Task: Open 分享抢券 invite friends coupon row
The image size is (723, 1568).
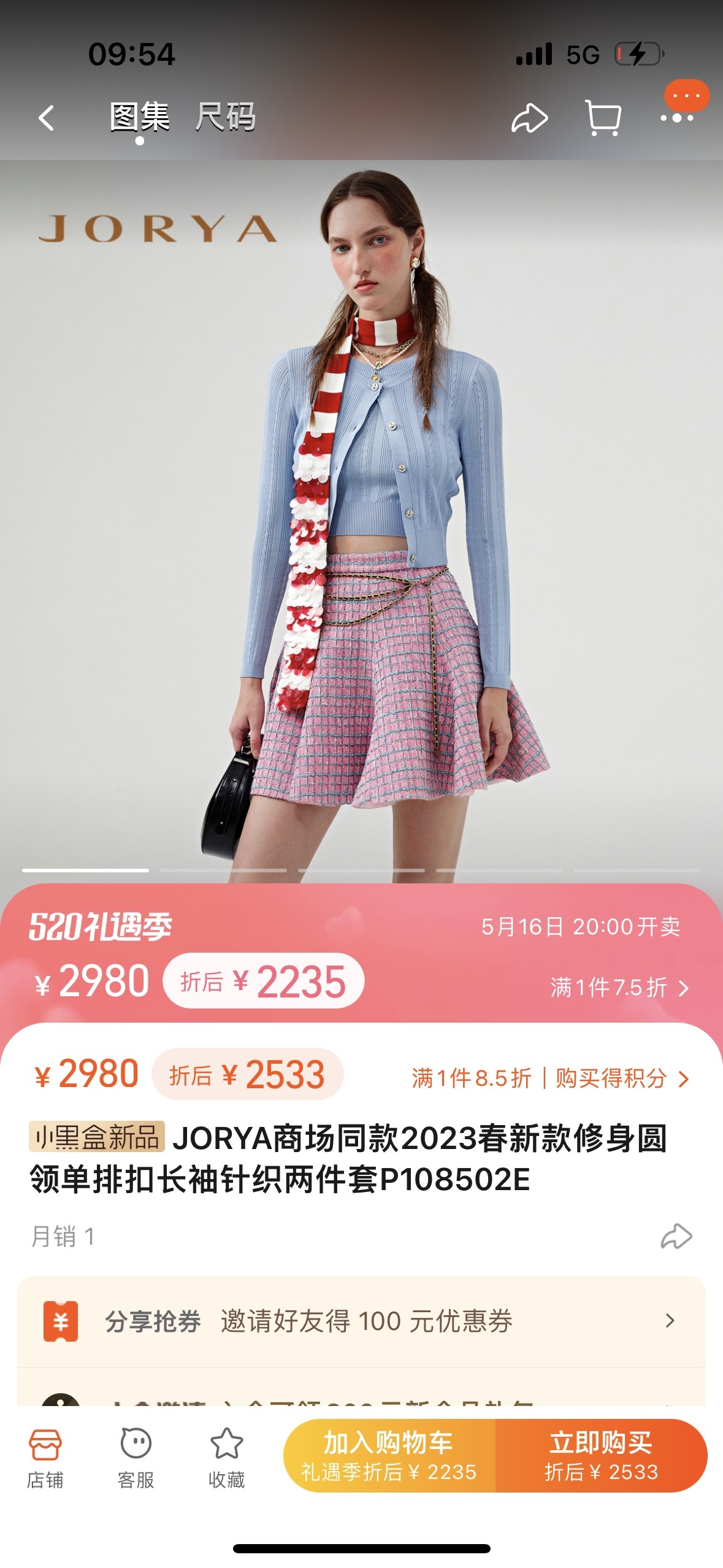Action: pos(361,1321)
